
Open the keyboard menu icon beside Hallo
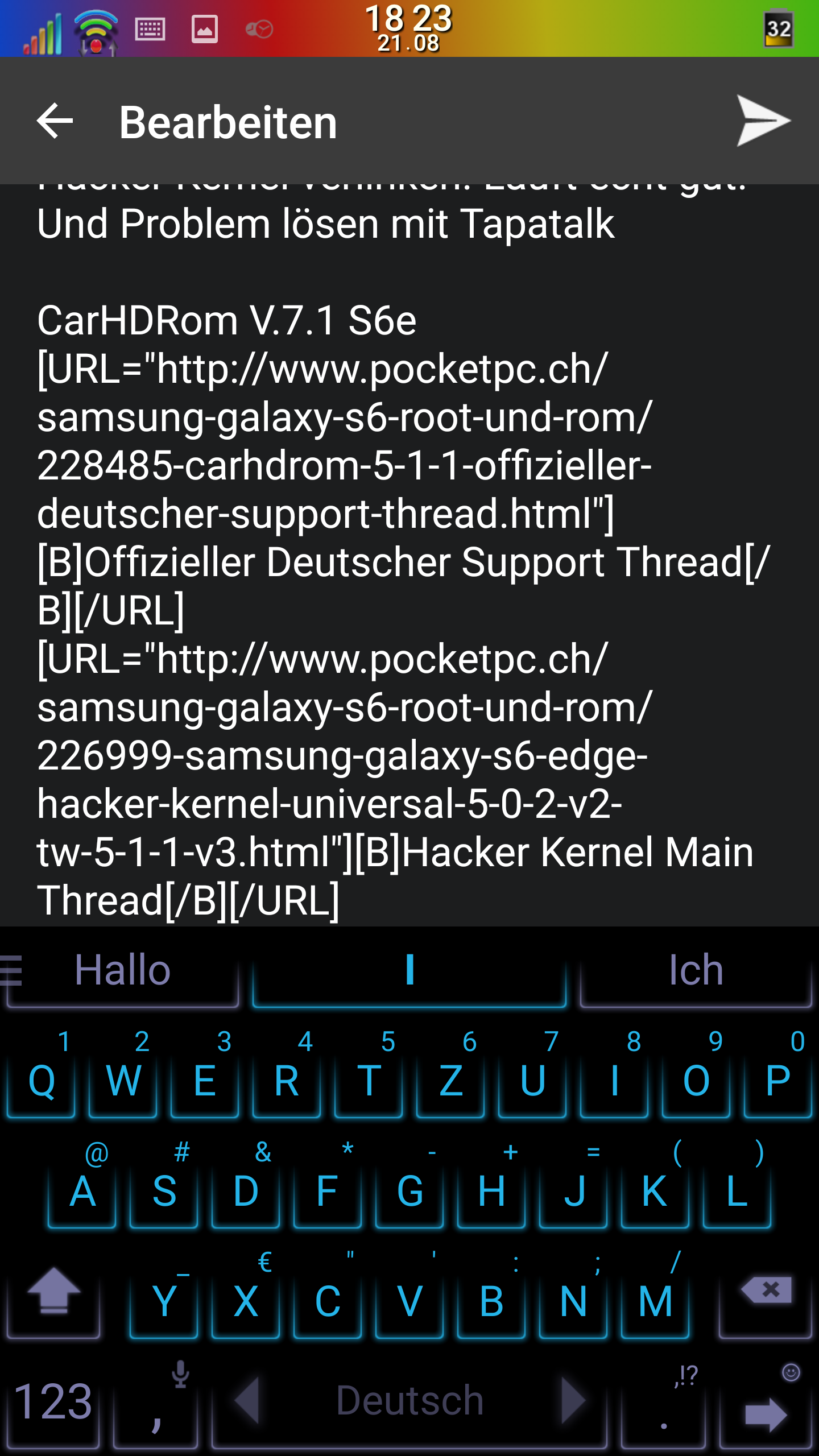(x=11, y=970)
